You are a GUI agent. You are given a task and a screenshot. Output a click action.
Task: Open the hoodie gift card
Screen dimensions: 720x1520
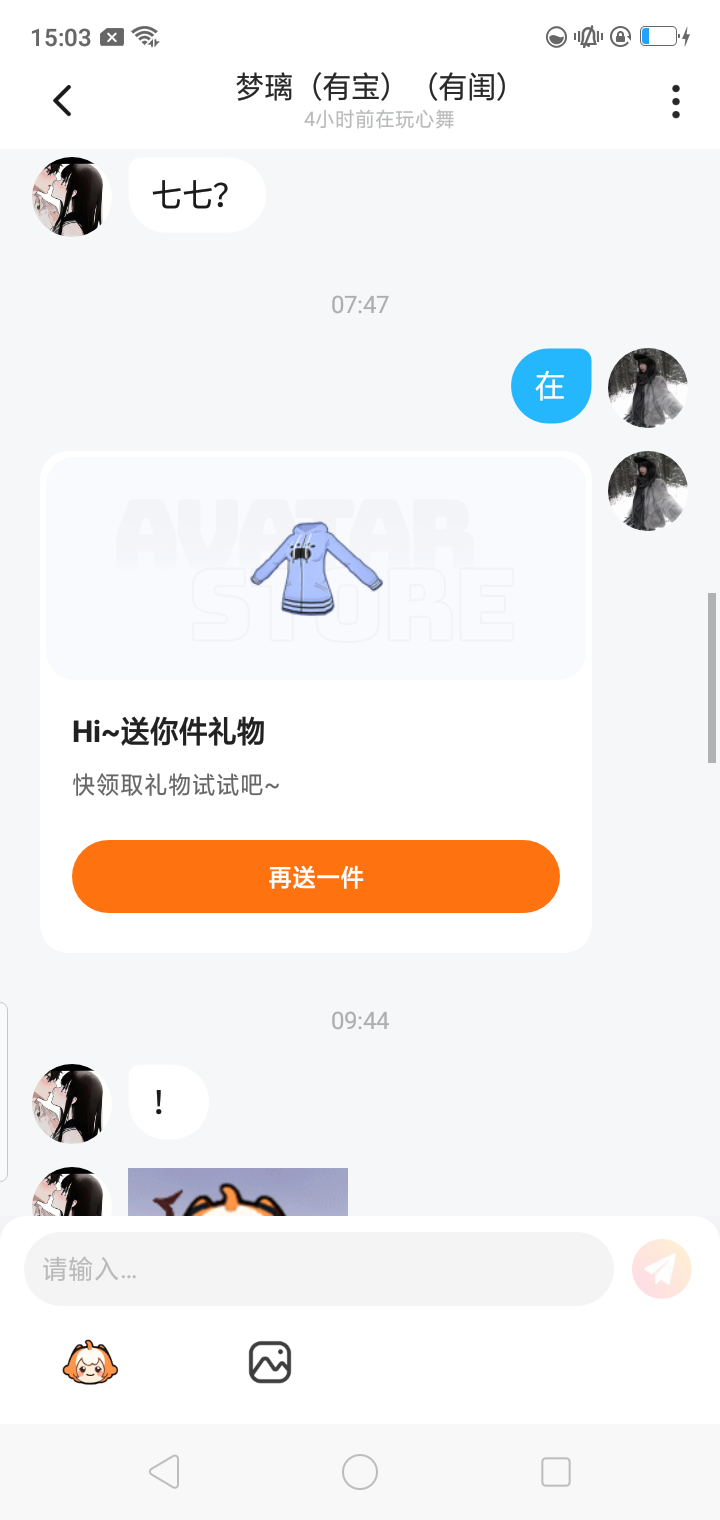(315, 568)
